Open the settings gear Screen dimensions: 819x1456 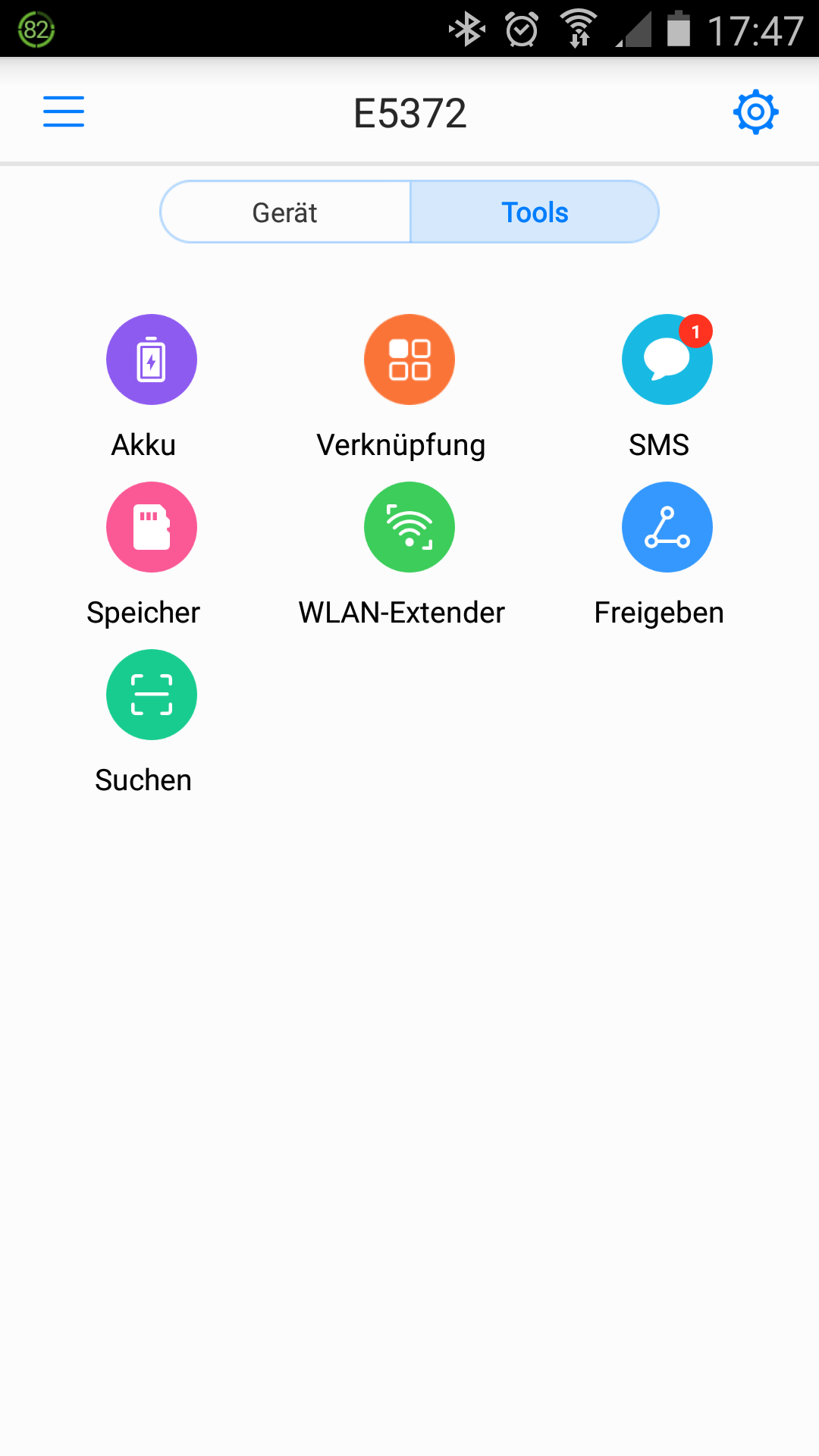(755, 113)
